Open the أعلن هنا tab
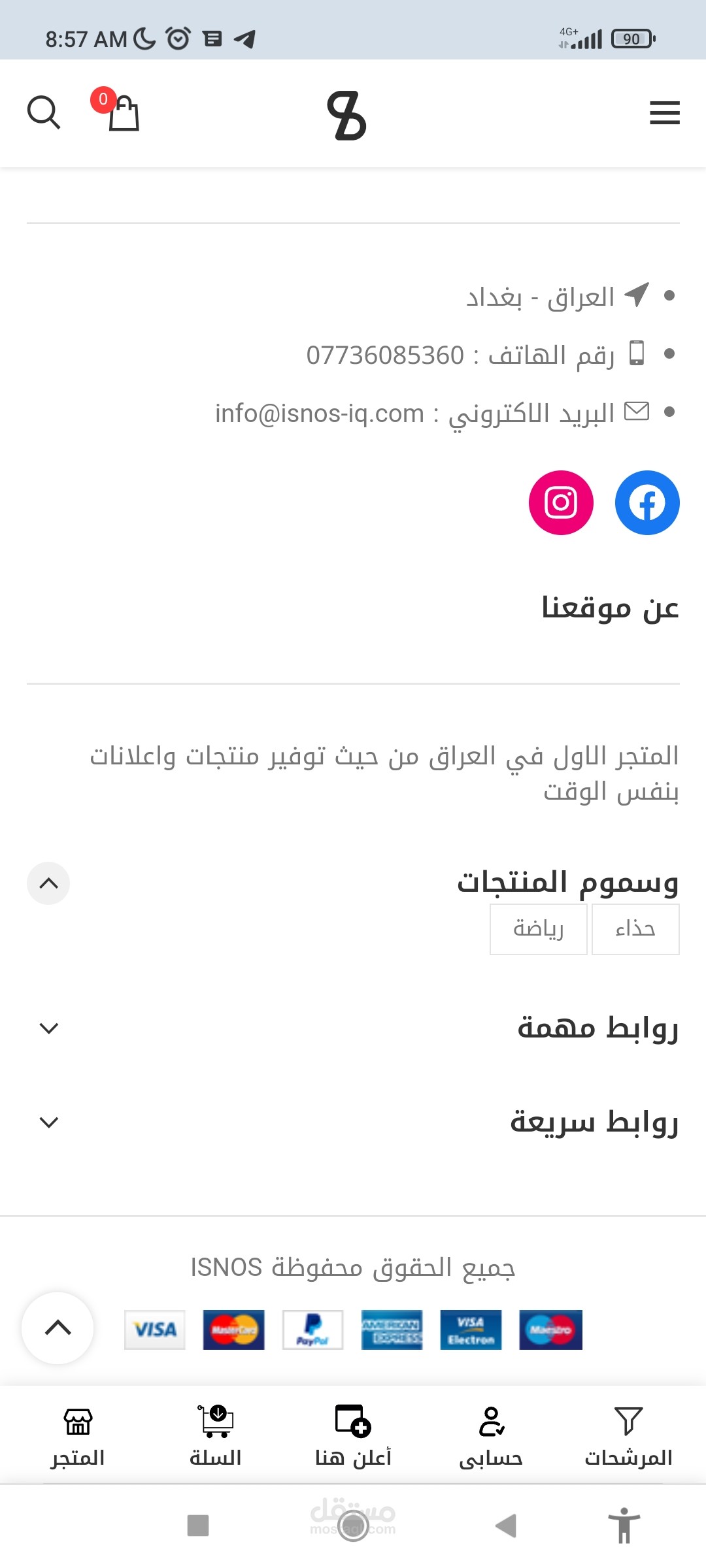 tap(353, 1436)
